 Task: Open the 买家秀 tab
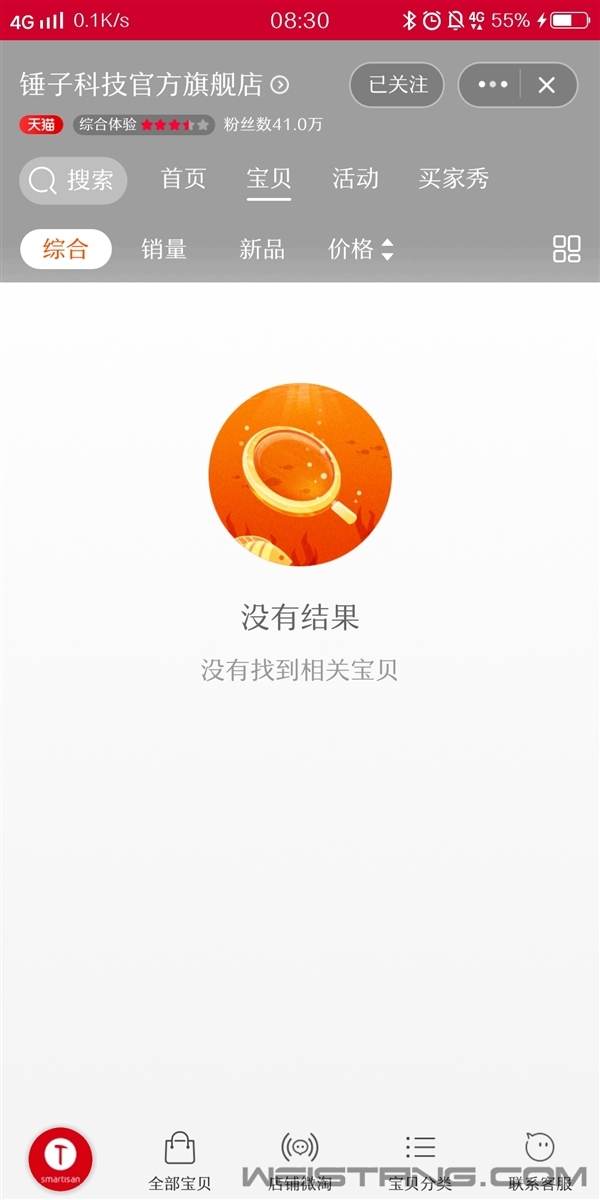click(x=453, y=179)
